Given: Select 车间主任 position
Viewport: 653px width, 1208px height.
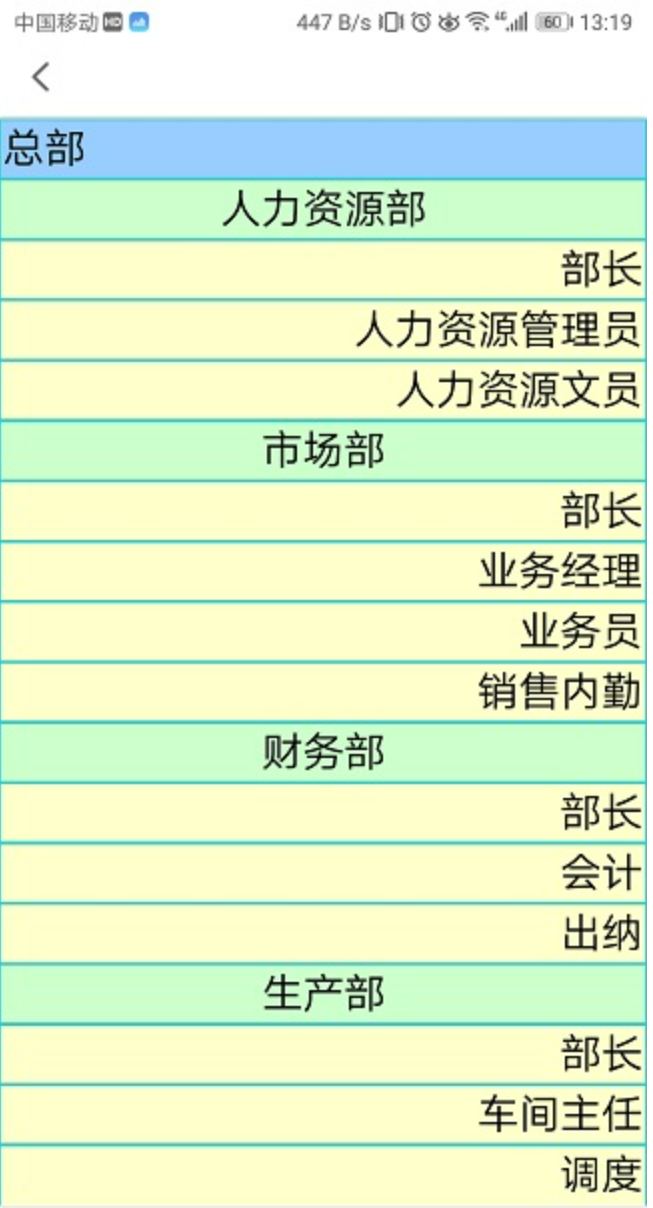Looking at the screenshot, I should (x=558, y=1115).
